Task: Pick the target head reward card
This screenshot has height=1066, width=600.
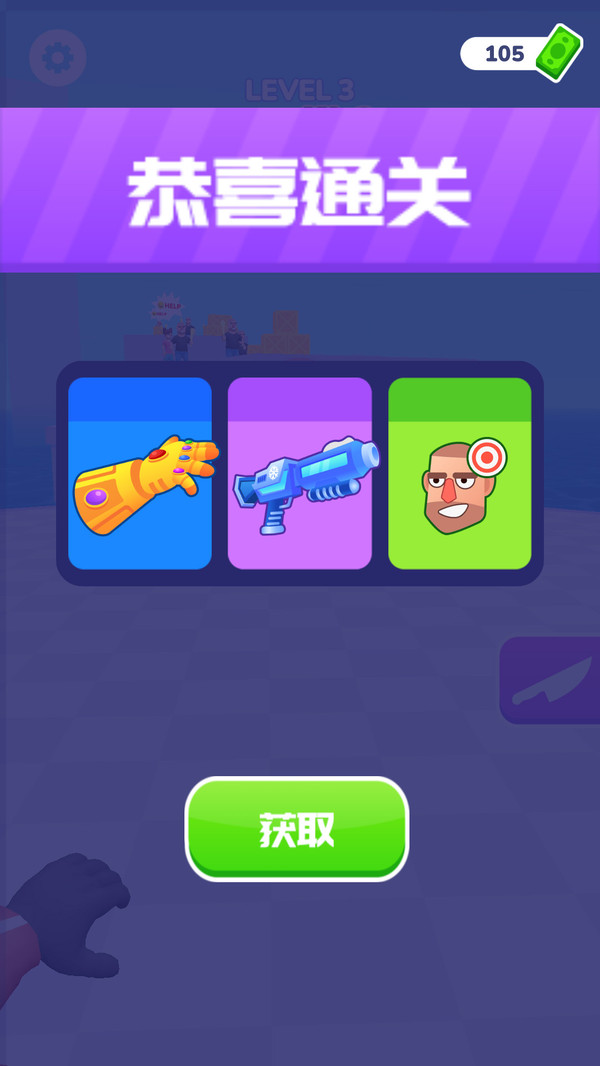Action: pos(459,473)
